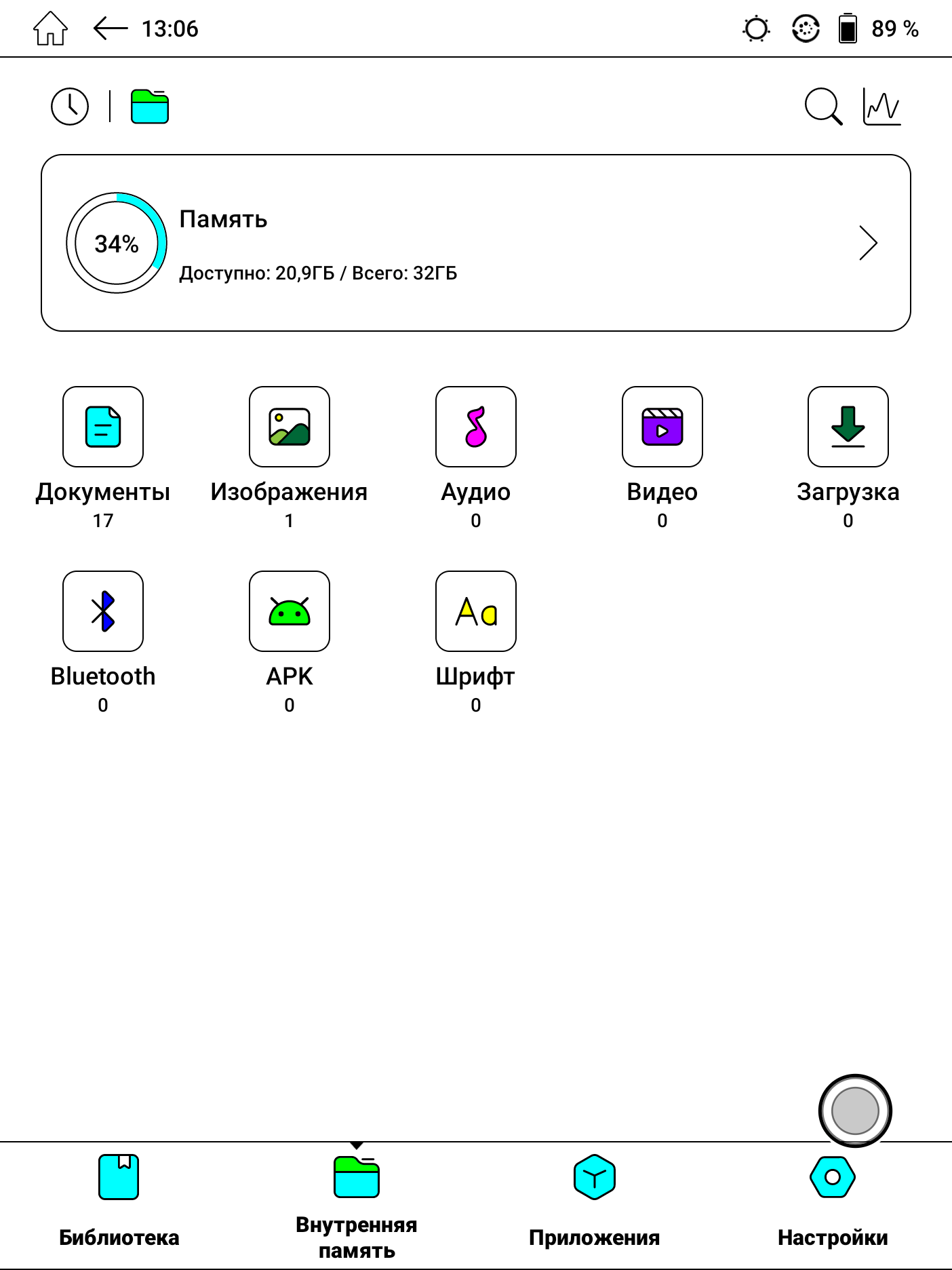Open the Аудио category
The width and height of the screenshot is (952, 1270).
pos(476,427)
